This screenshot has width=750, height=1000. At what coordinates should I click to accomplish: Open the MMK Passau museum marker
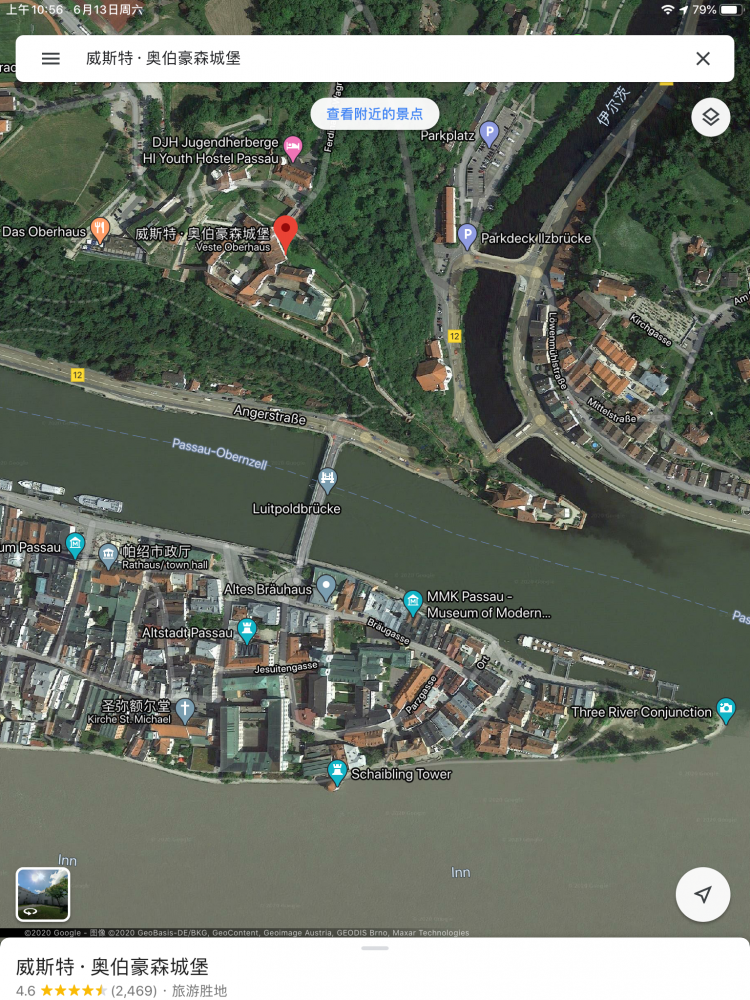(x=413, y=602)
